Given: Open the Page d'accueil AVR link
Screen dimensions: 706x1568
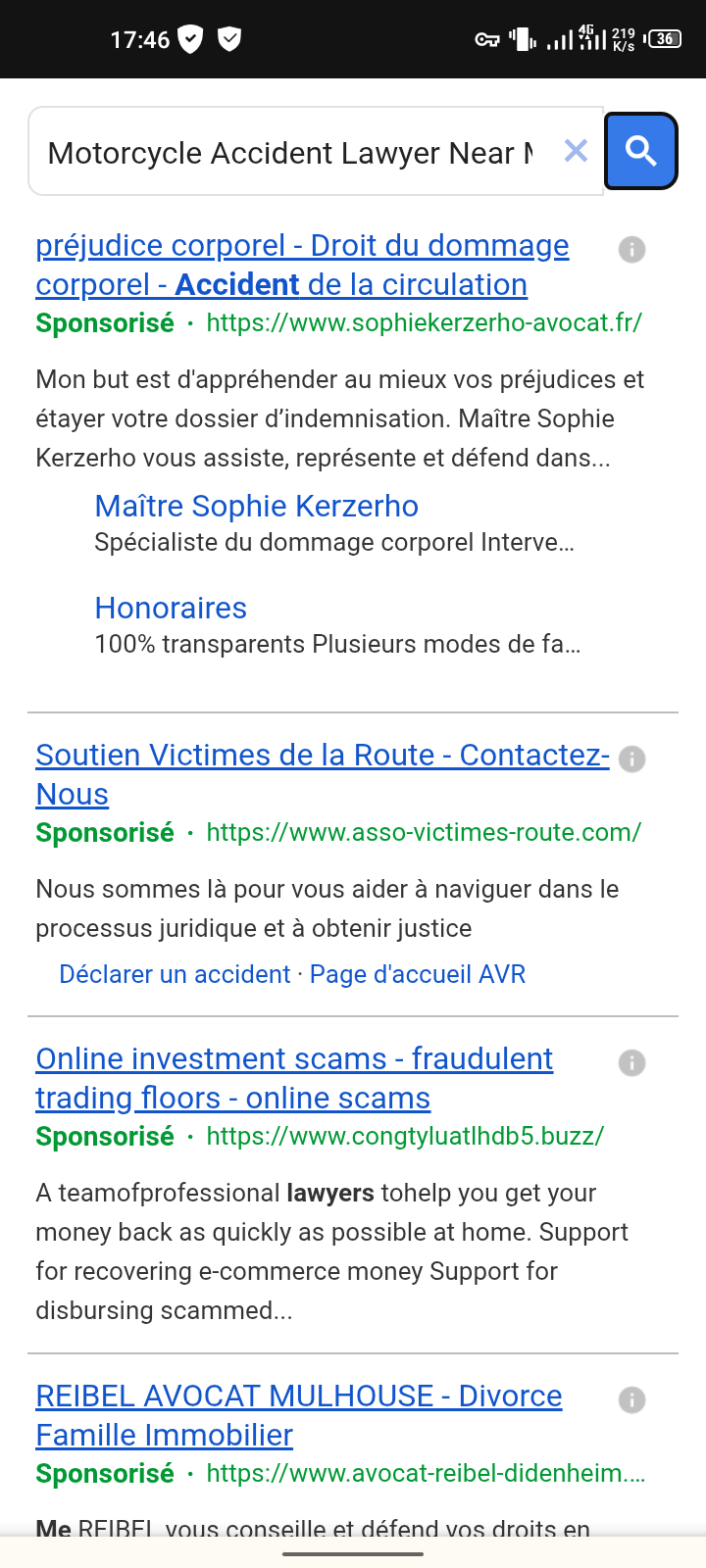Looking at the screenshot, I should (x=418, y=974).
